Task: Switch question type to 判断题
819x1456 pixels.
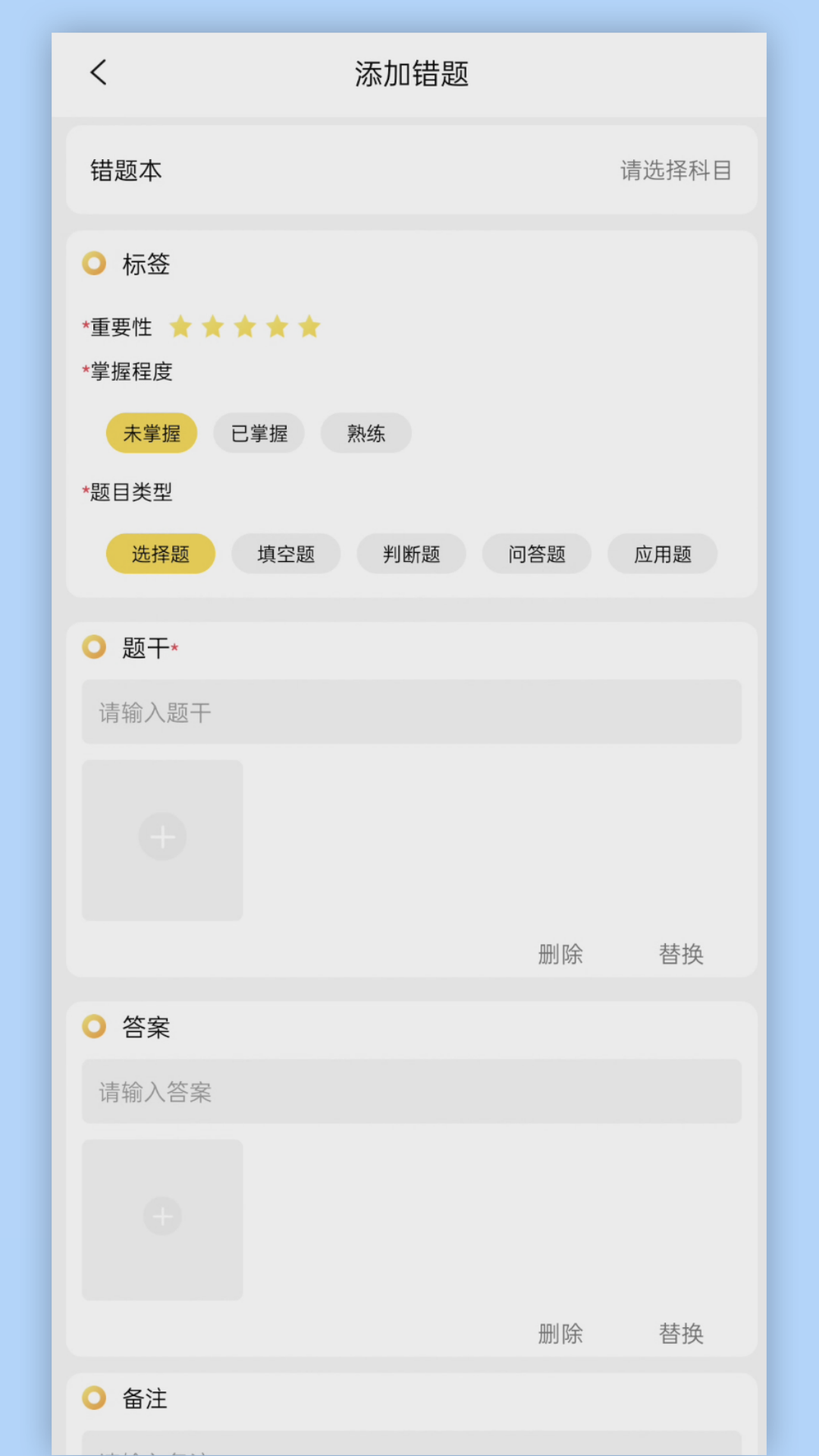Action: pyautogui.click(x=411, y=554)
